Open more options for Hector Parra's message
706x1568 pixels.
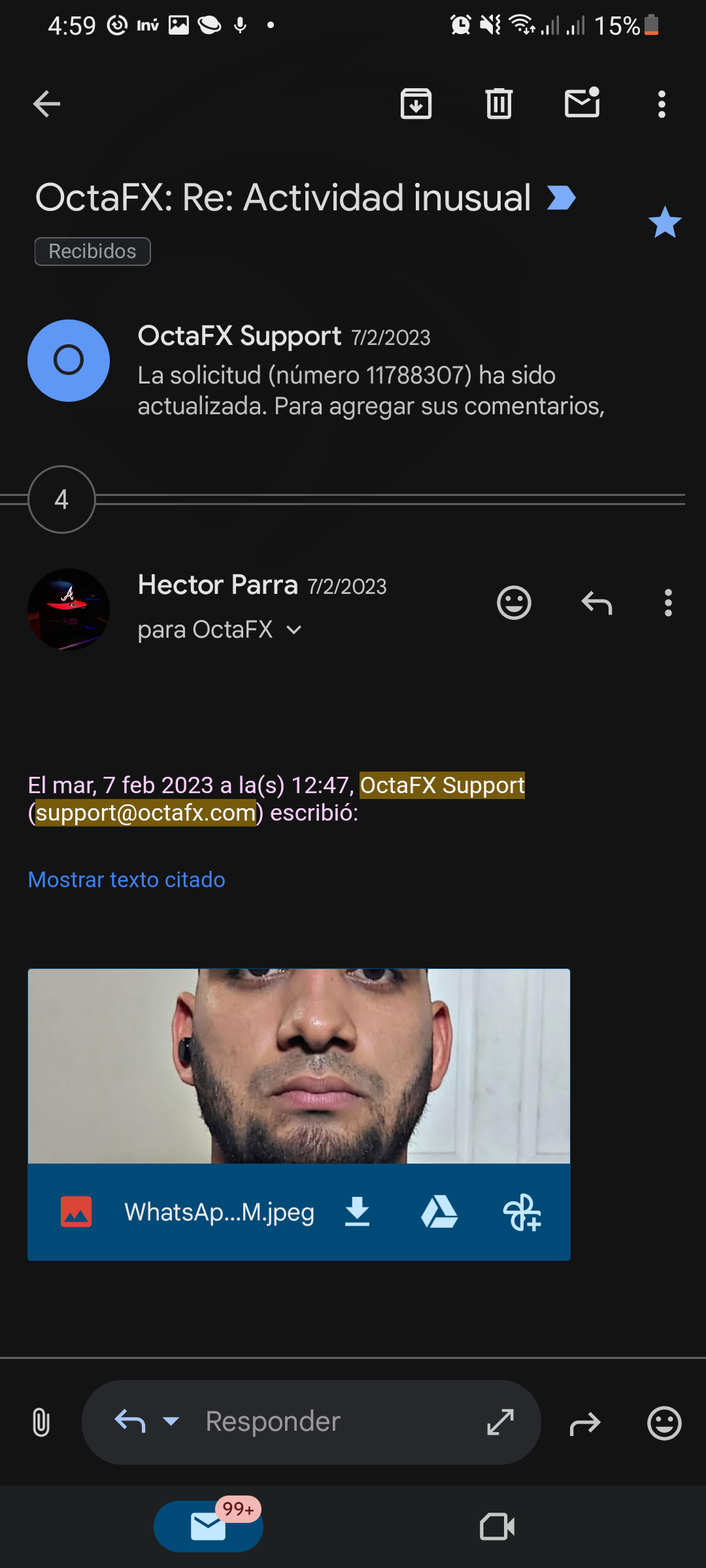[x=668, y=602]
